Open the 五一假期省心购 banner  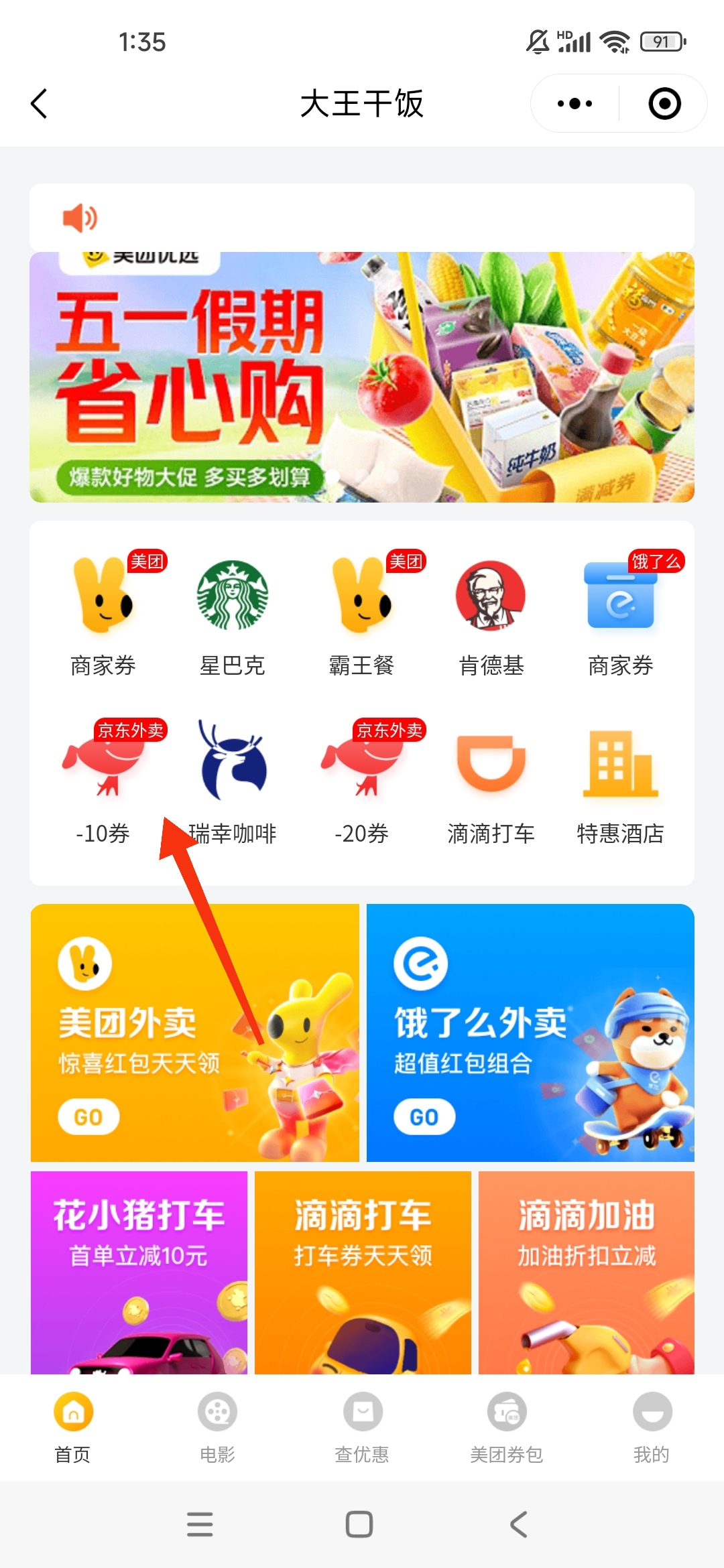pos(362,377)
